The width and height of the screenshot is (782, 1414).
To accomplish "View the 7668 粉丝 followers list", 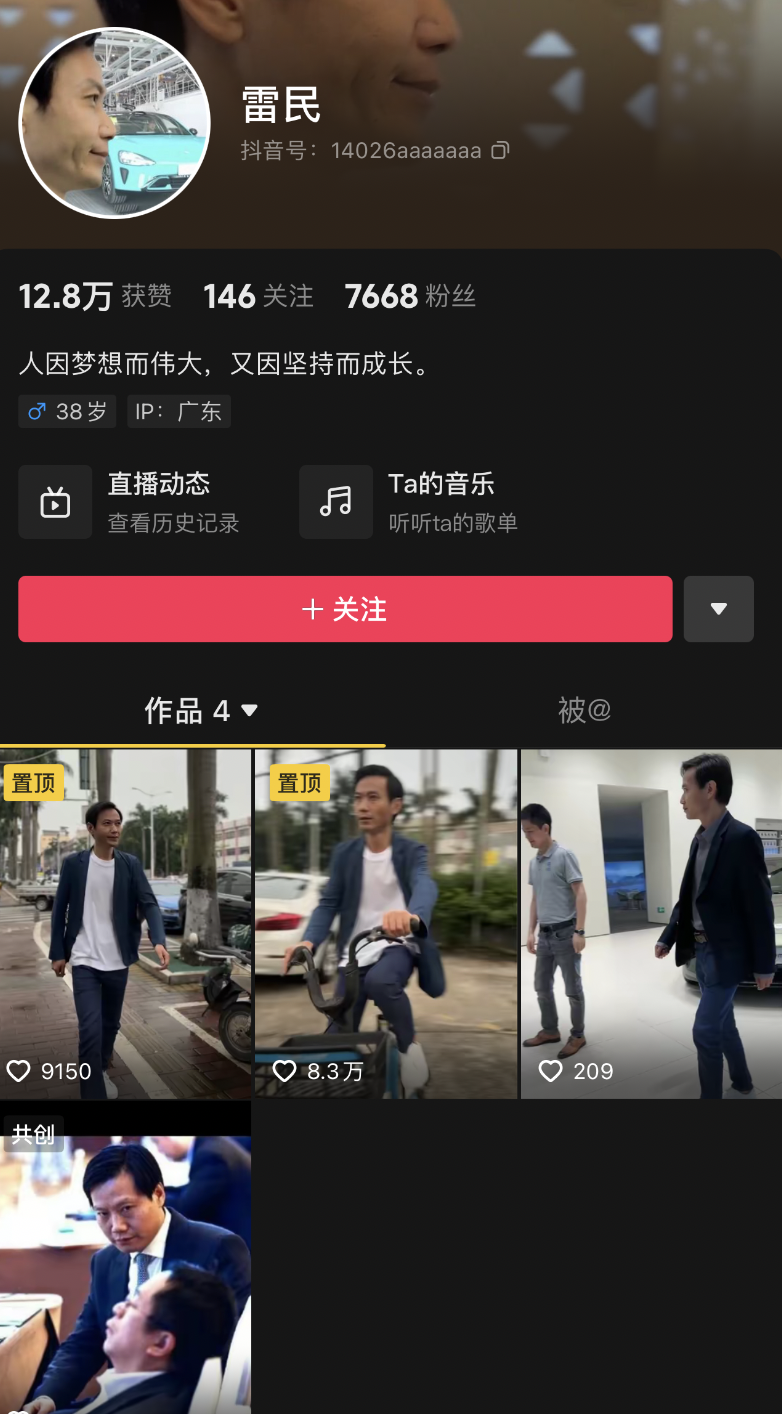I will pyautogui.click(x=410, y=296).
